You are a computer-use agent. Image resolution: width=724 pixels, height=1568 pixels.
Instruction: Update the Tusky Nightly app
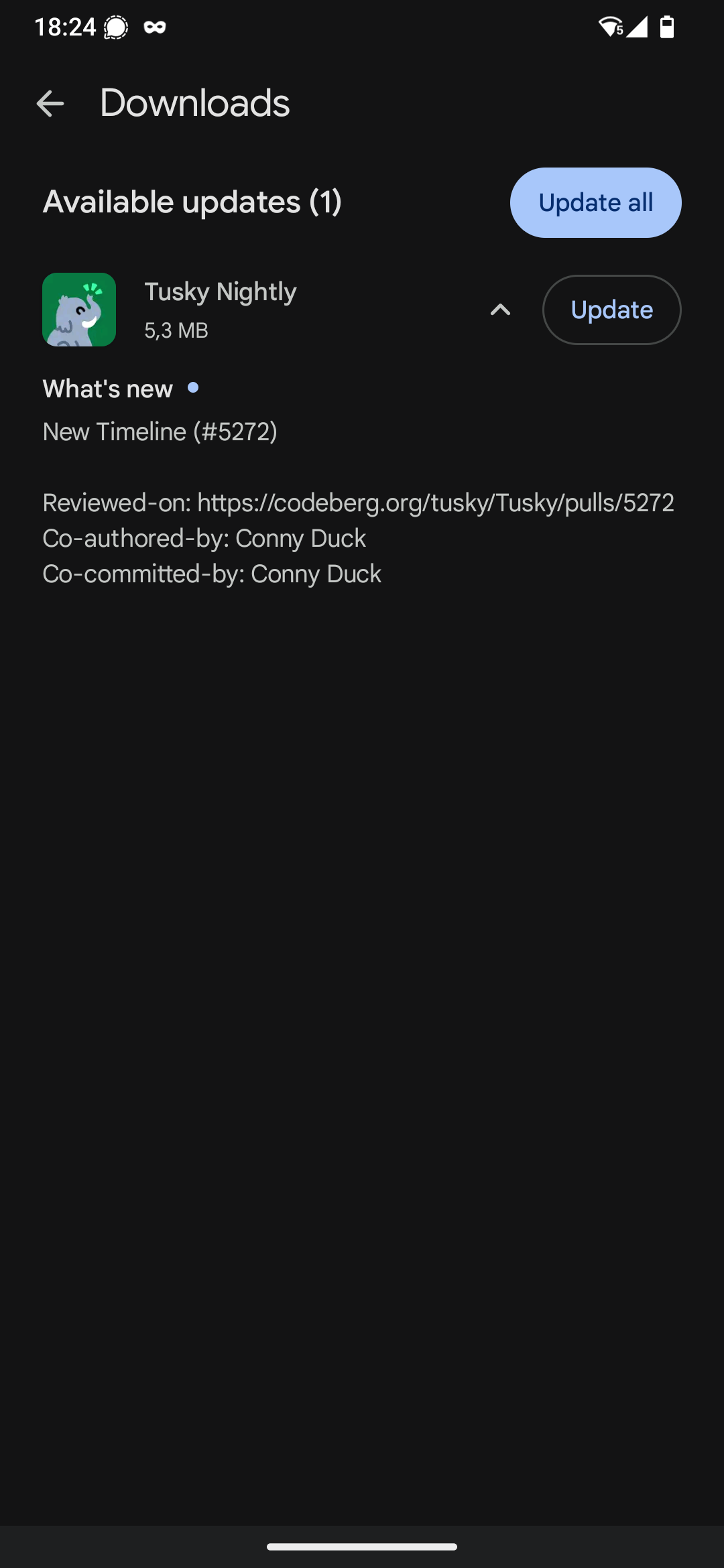611,310
